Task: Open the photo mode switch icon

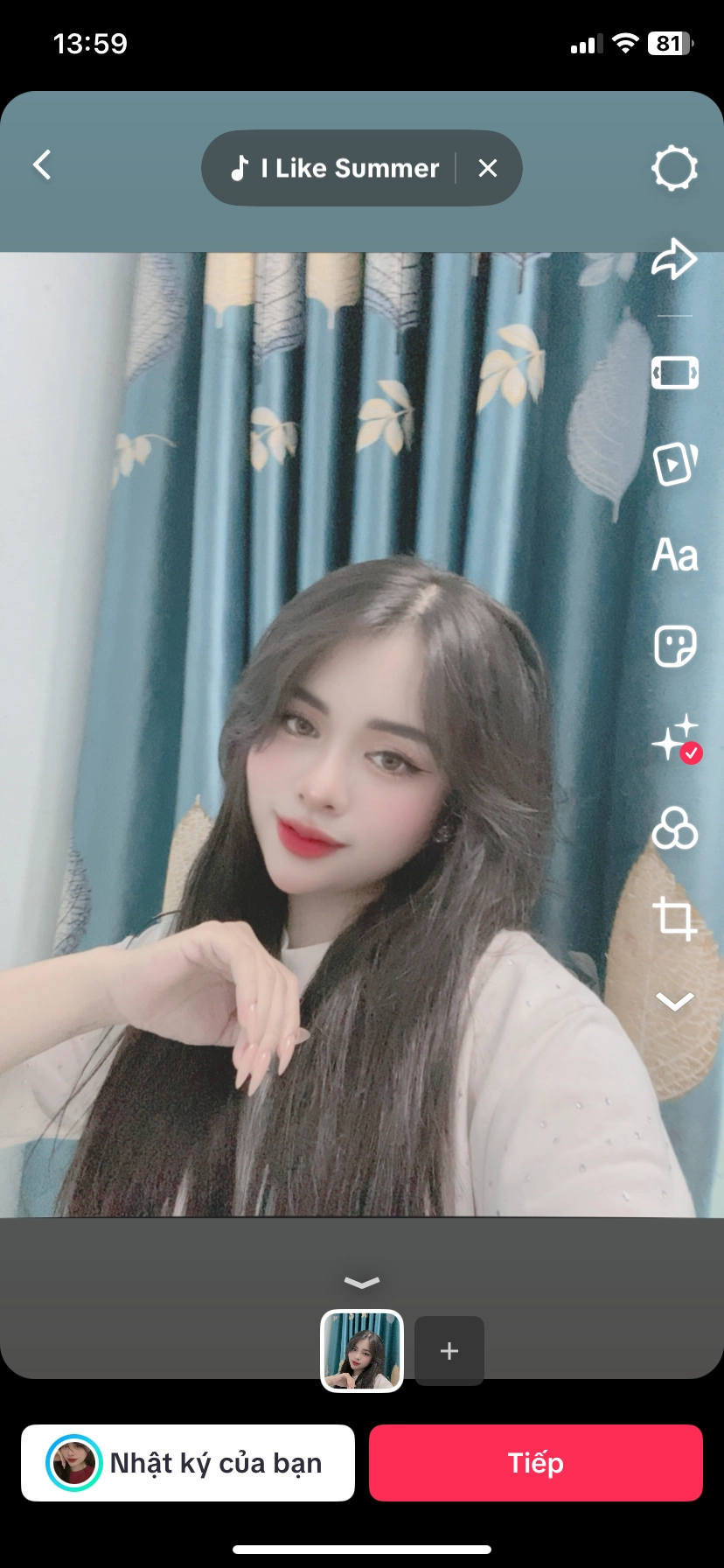Action: click(x=674, y=374)
